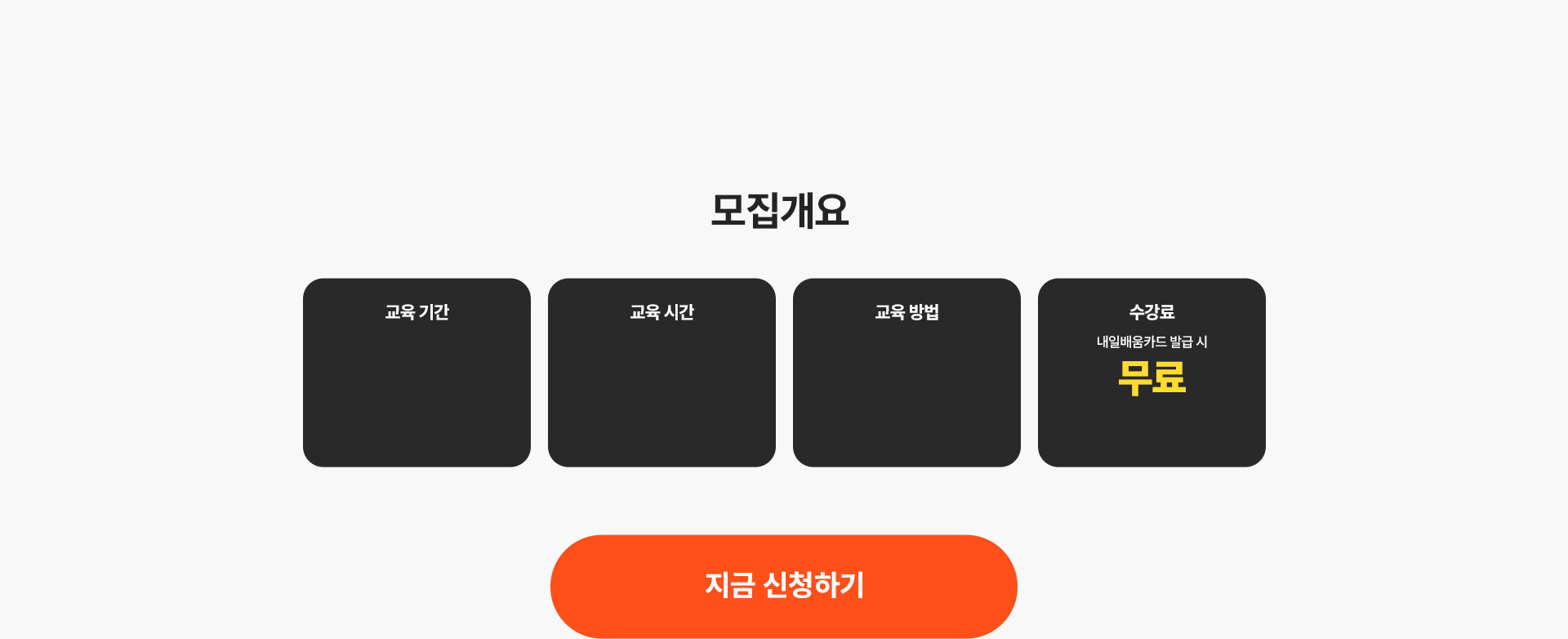Screen dimensions: 1568x639
Task: Tap the 지금 신청하기 apply button
Action: (784, 585)
